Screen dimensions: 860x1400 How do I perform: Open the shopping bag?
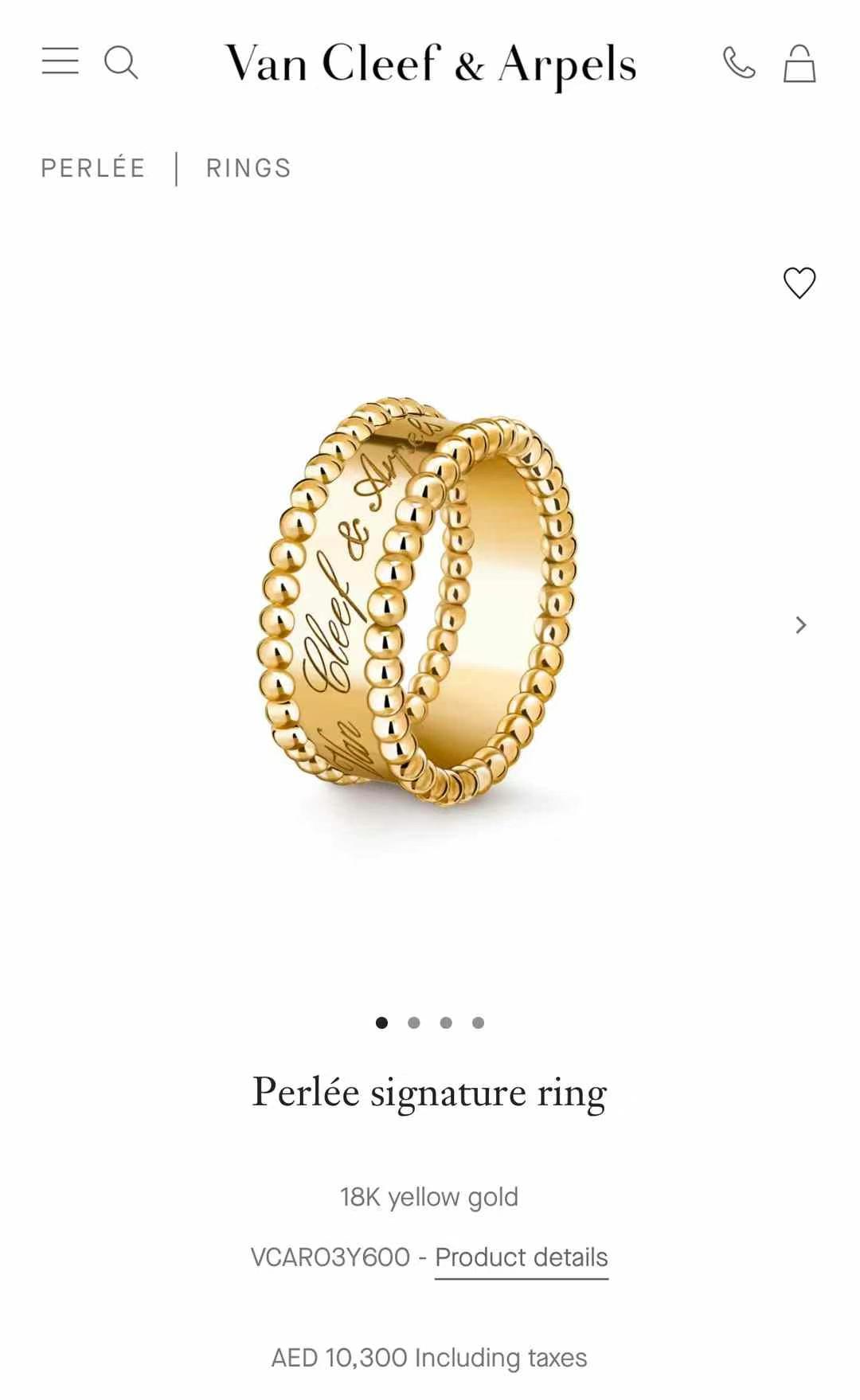point(799,64)
